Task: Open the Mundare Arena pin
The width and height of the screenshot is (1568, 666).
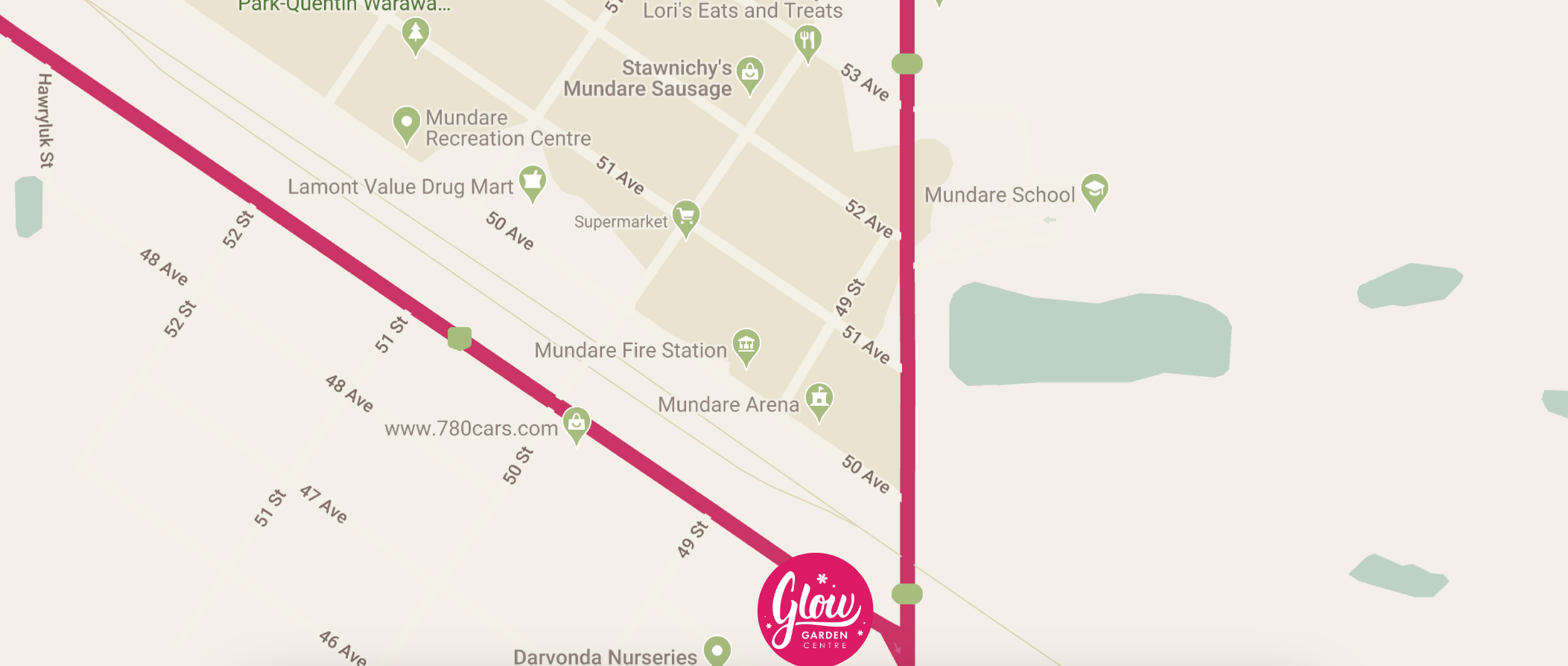Action: (819, 399)
